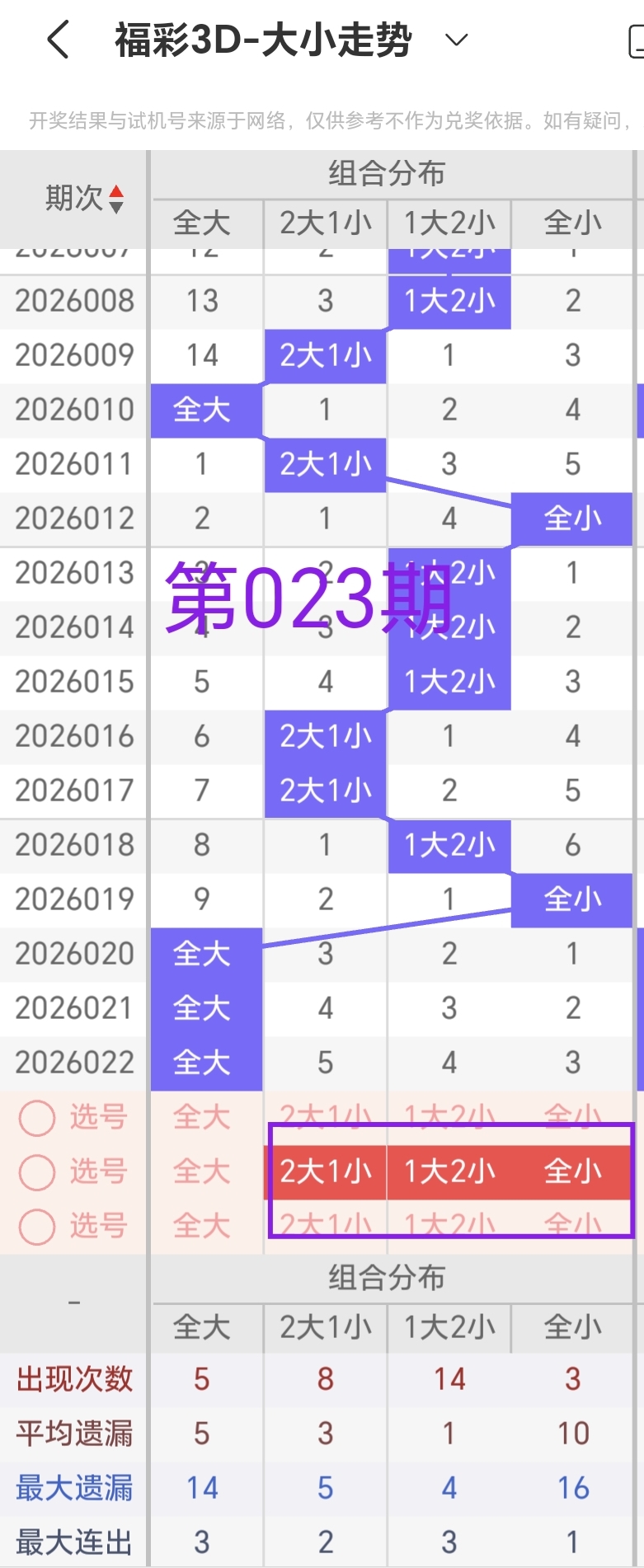Click the red-highlighted 1大2小 cell

point(449,1171)
